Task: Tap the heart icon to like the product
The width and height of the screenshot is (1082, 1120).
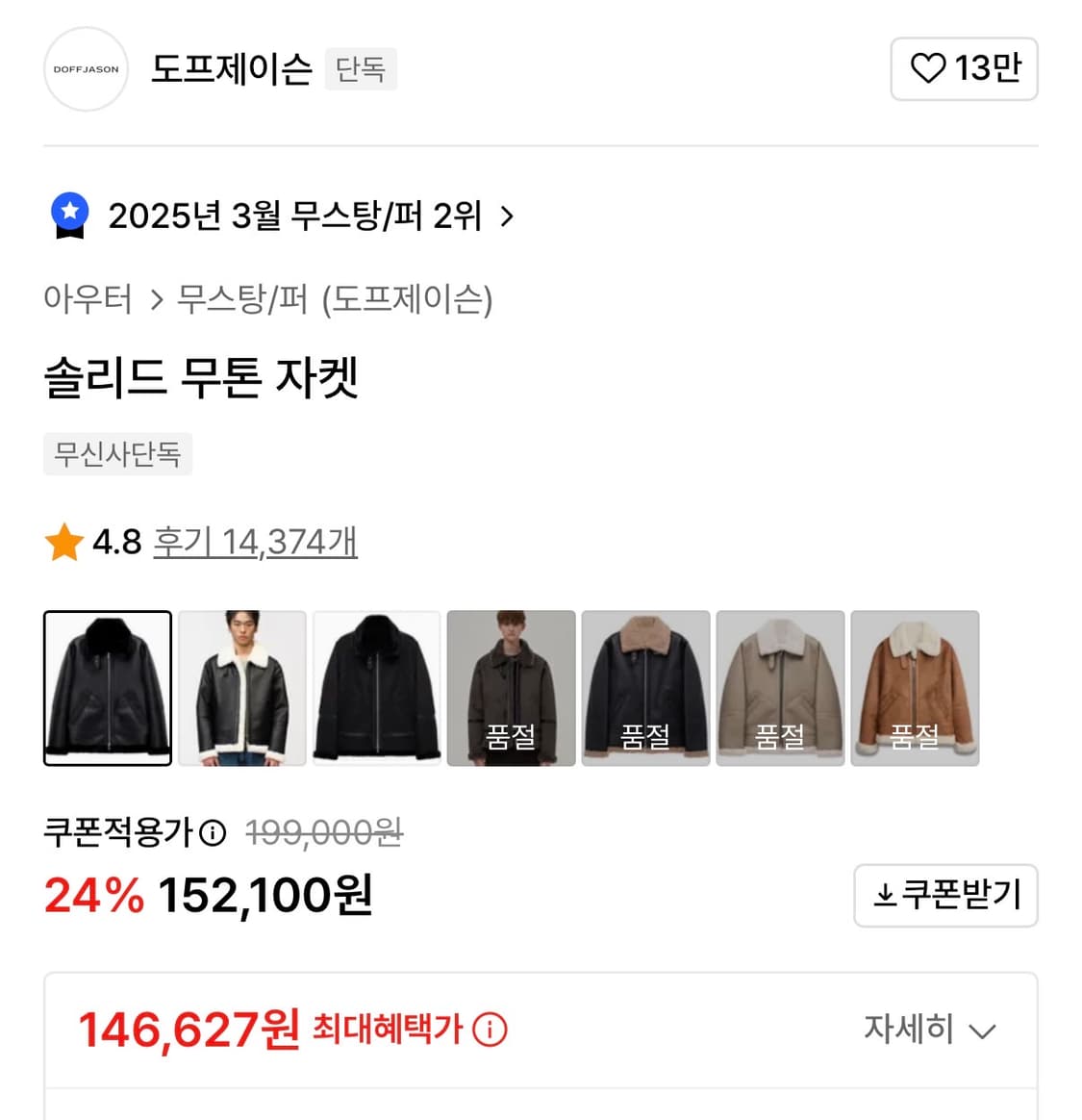Action: [x=929, y=68]
